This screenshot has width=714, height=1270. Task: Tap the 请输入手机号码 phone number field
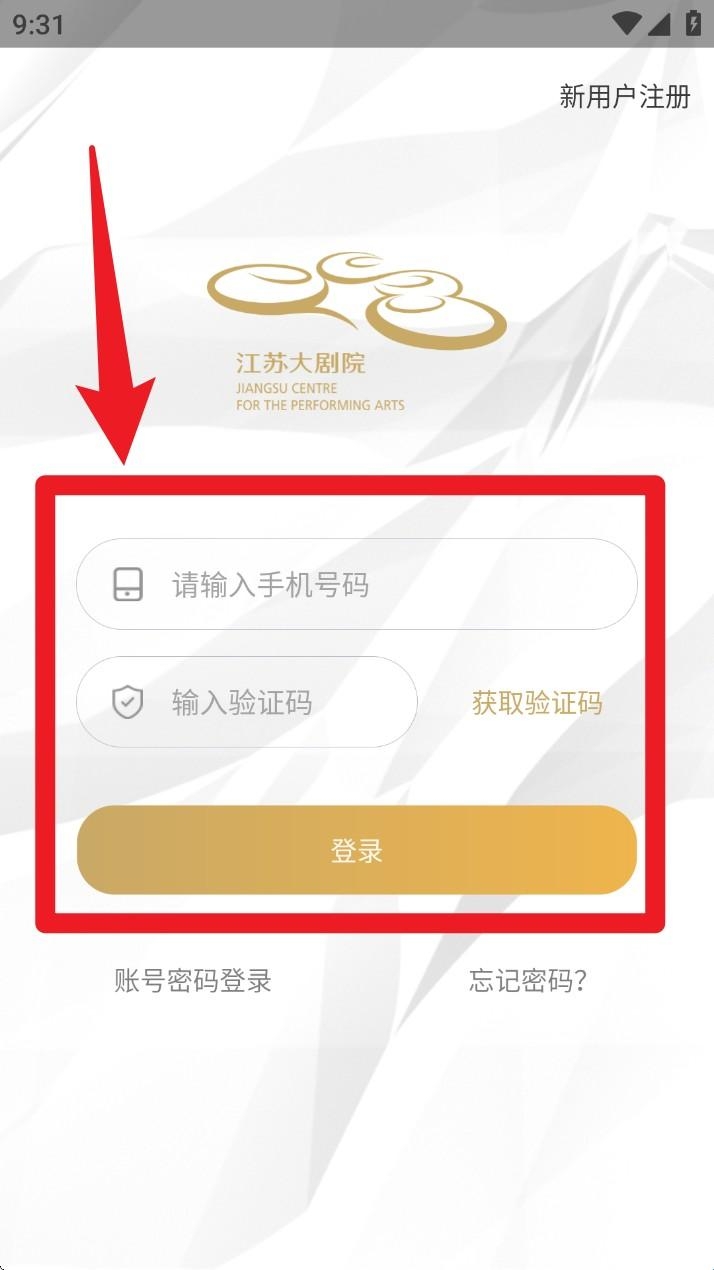pos(380,585)
